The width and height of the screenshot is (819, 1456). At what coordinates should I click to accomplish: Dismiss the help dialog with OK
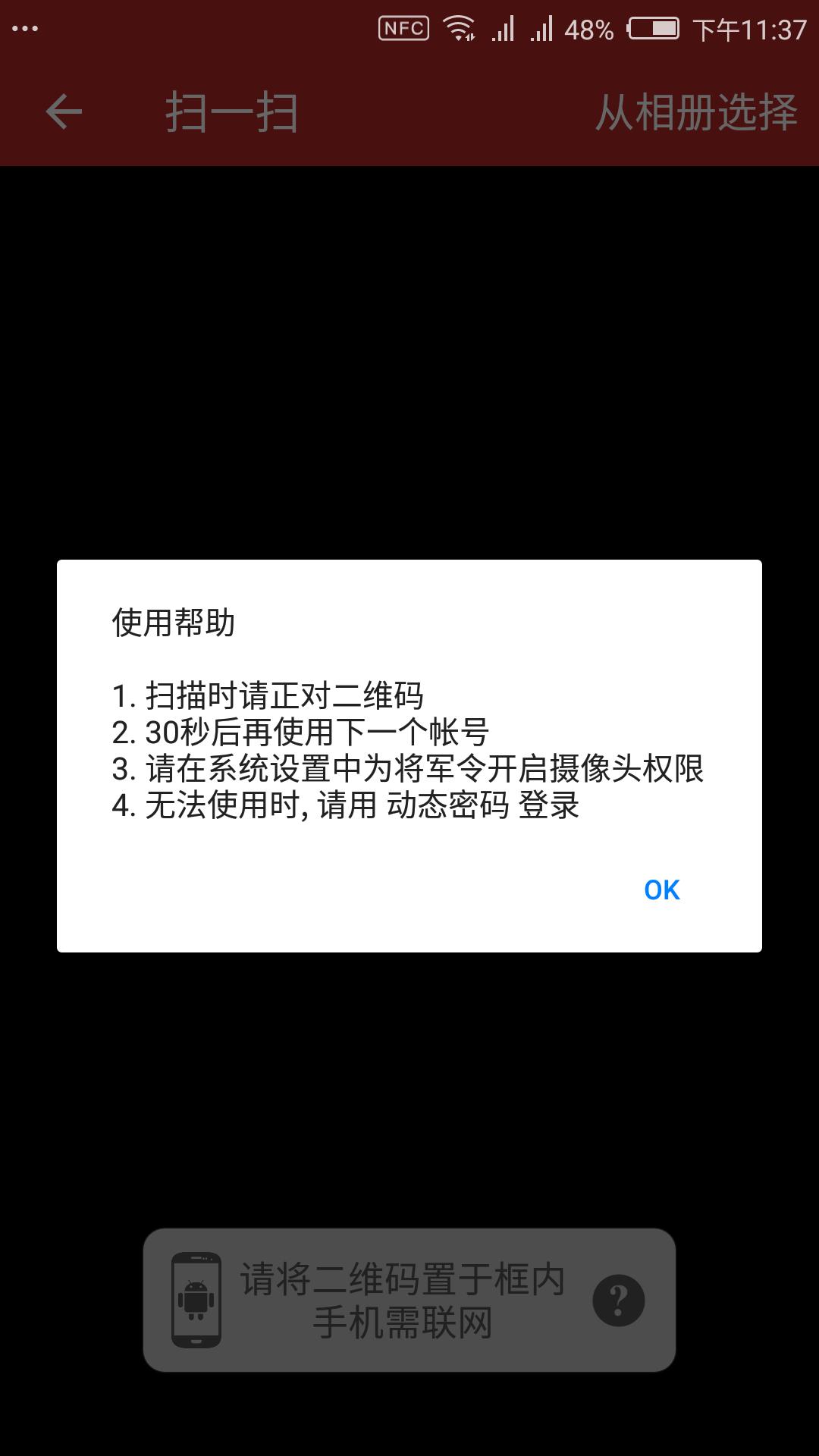pos(661,890)
